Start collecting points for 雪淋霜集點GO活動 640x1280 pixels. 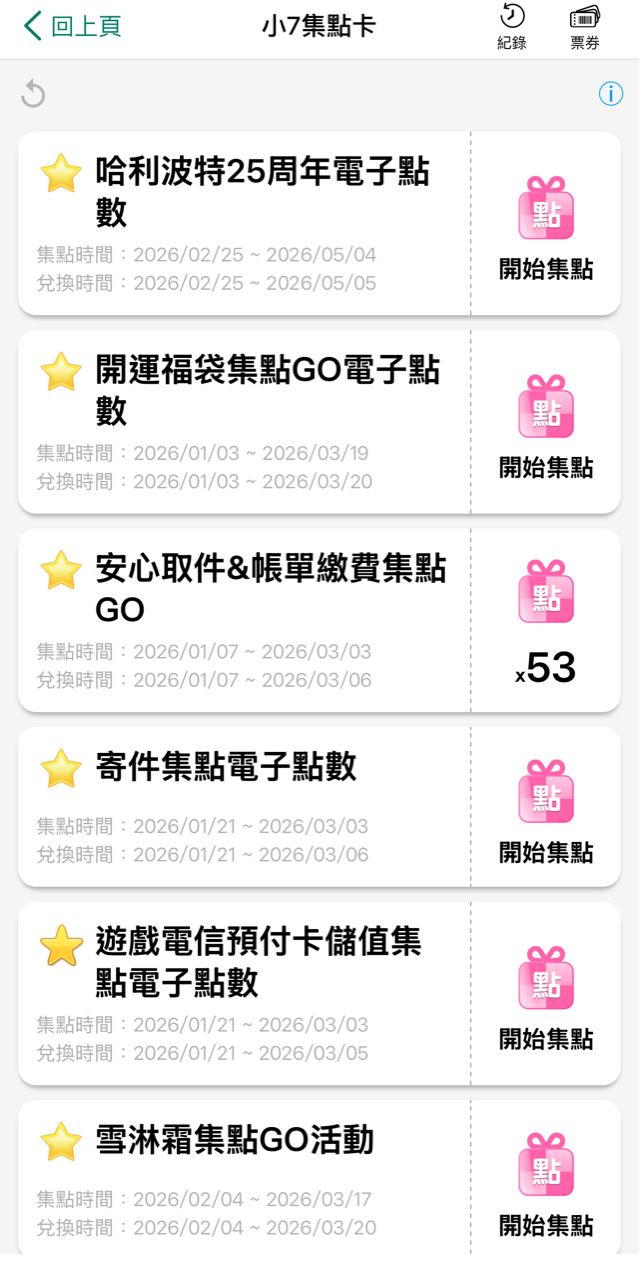(x=546, y=1180)
